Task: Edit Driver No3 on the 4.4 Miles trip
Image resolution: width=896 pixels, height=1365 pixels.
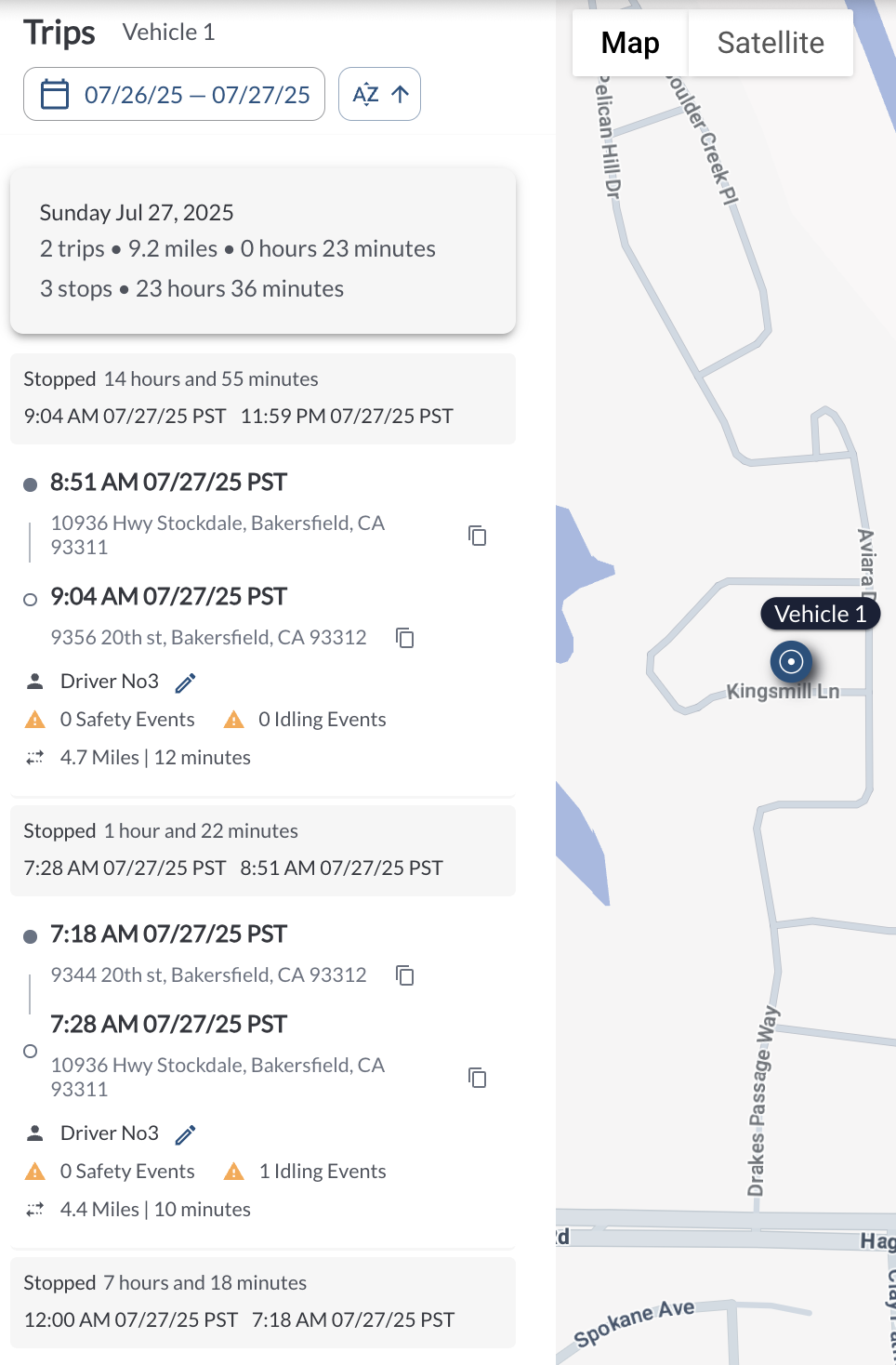Action: (186, 1135)
